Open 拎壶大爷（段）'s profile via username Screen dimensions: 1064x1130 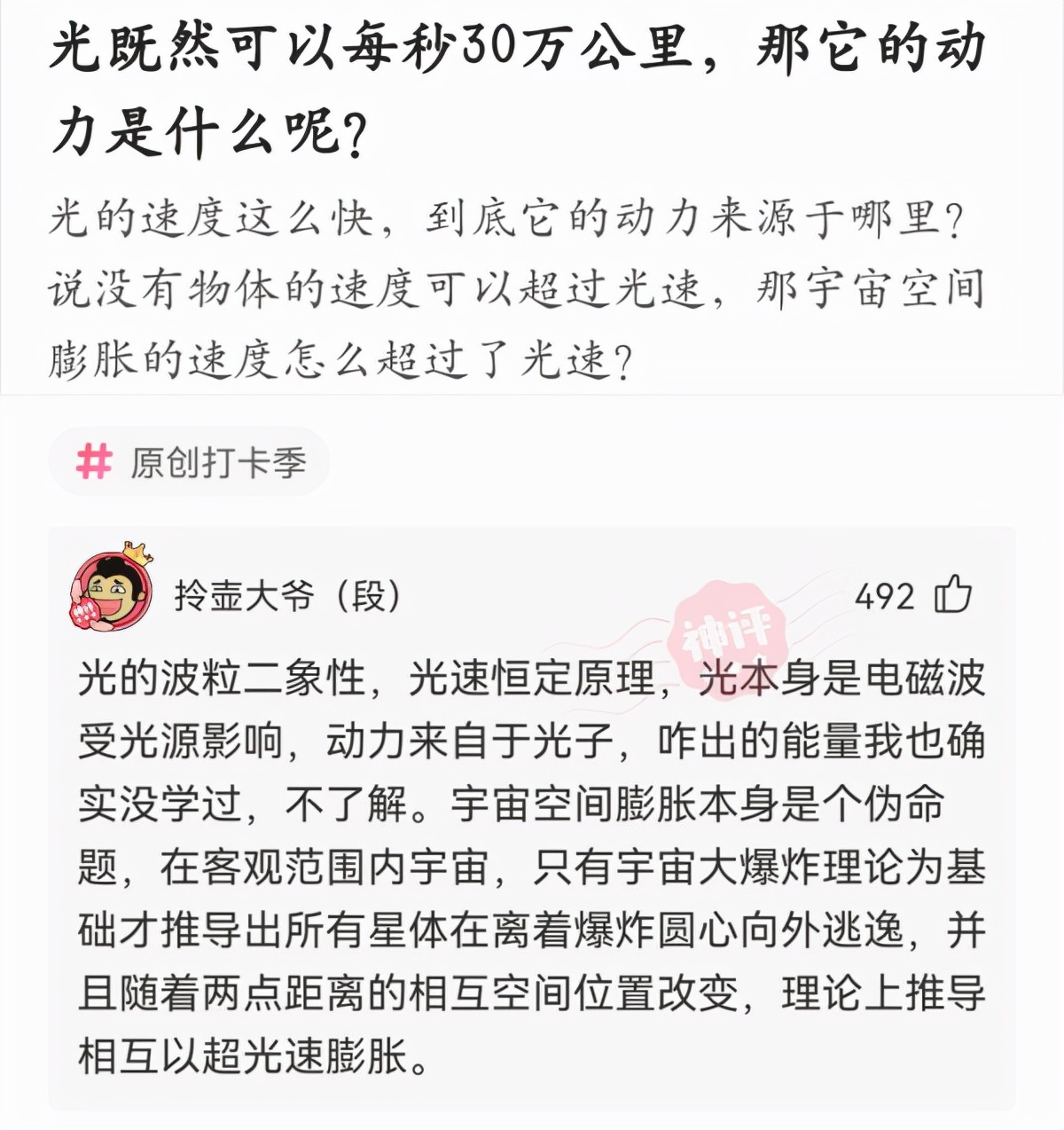click(x=284, y=595)
